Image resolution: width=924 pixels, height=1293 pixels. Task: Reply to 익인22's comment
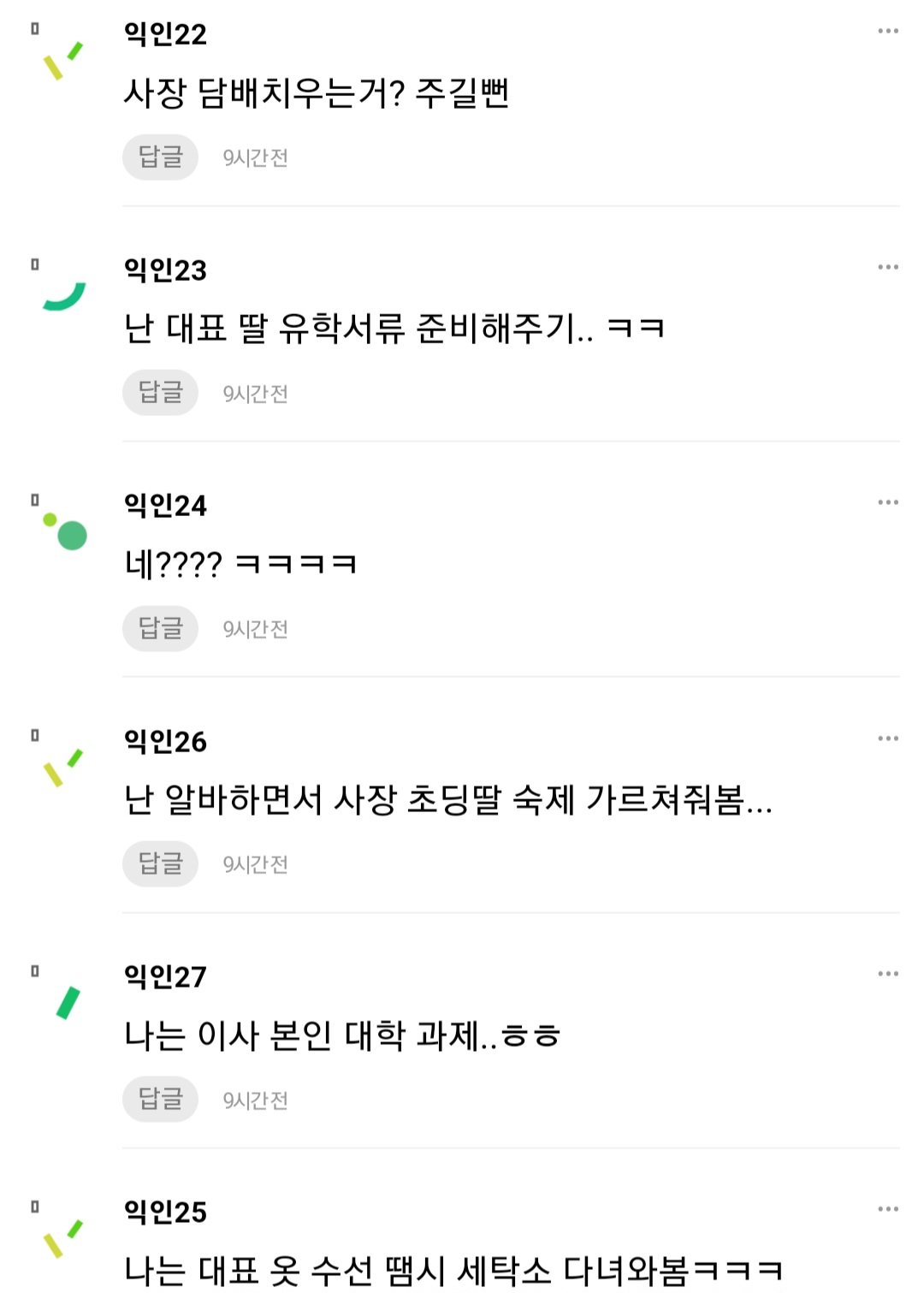point(160,157)
